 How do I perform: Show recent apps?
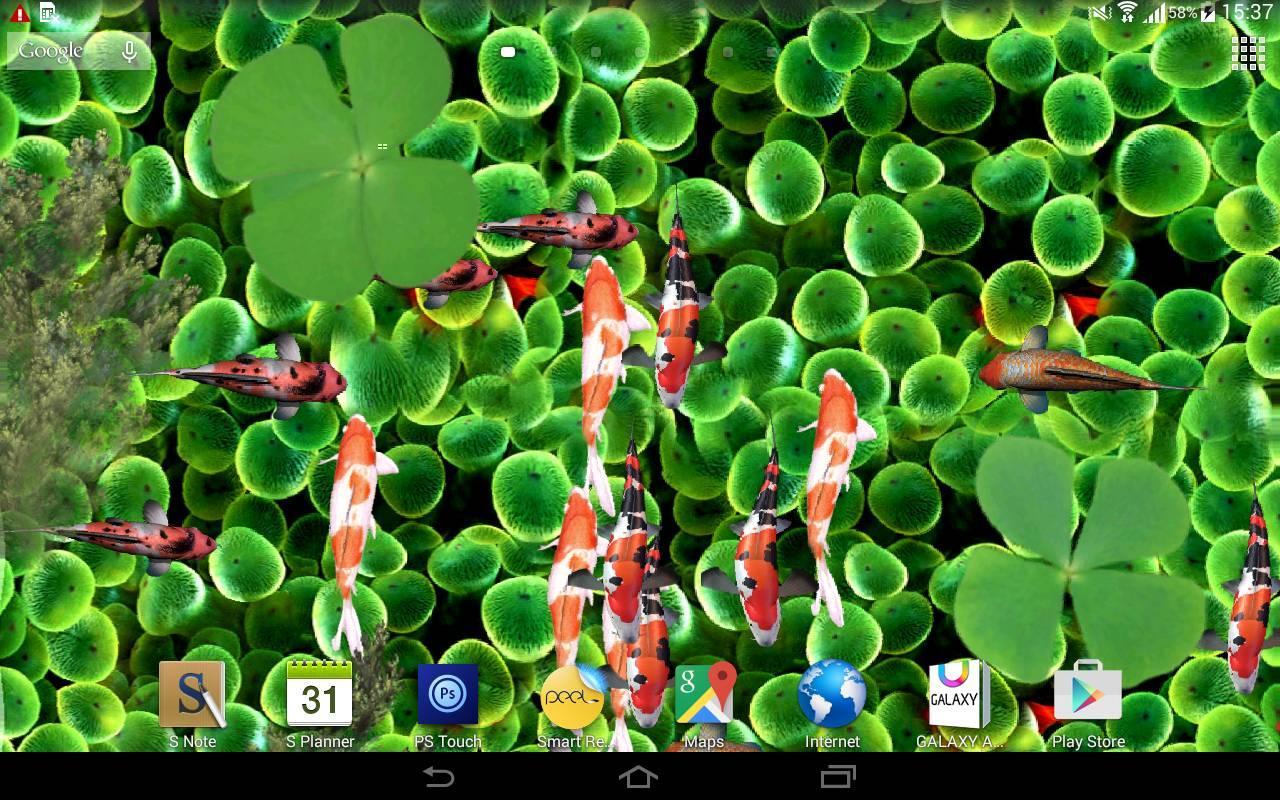click(x=838, y=777)
